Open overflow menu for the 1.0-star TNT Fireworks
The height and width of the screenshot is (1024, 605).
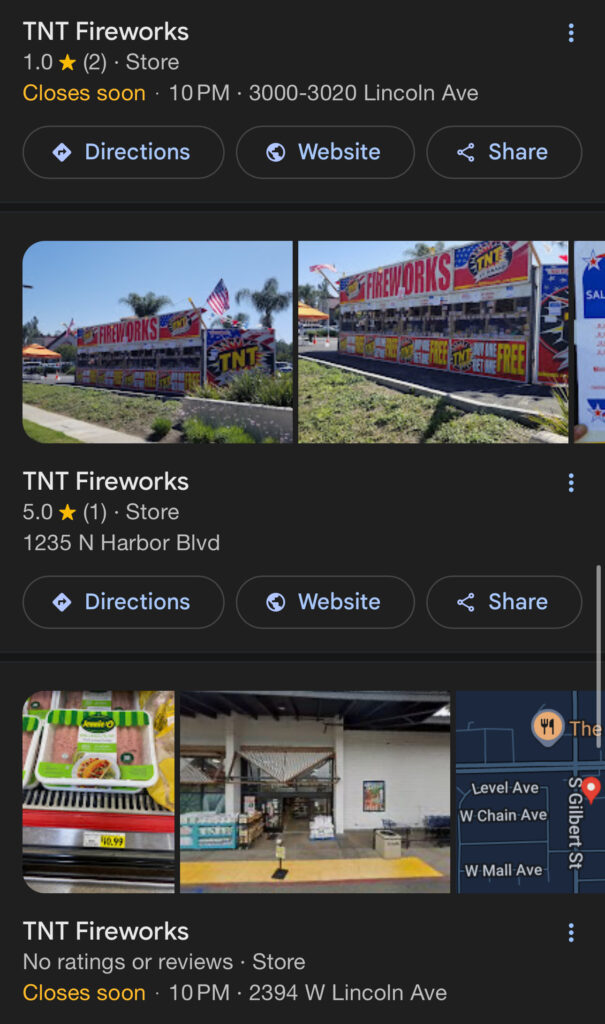571,33
